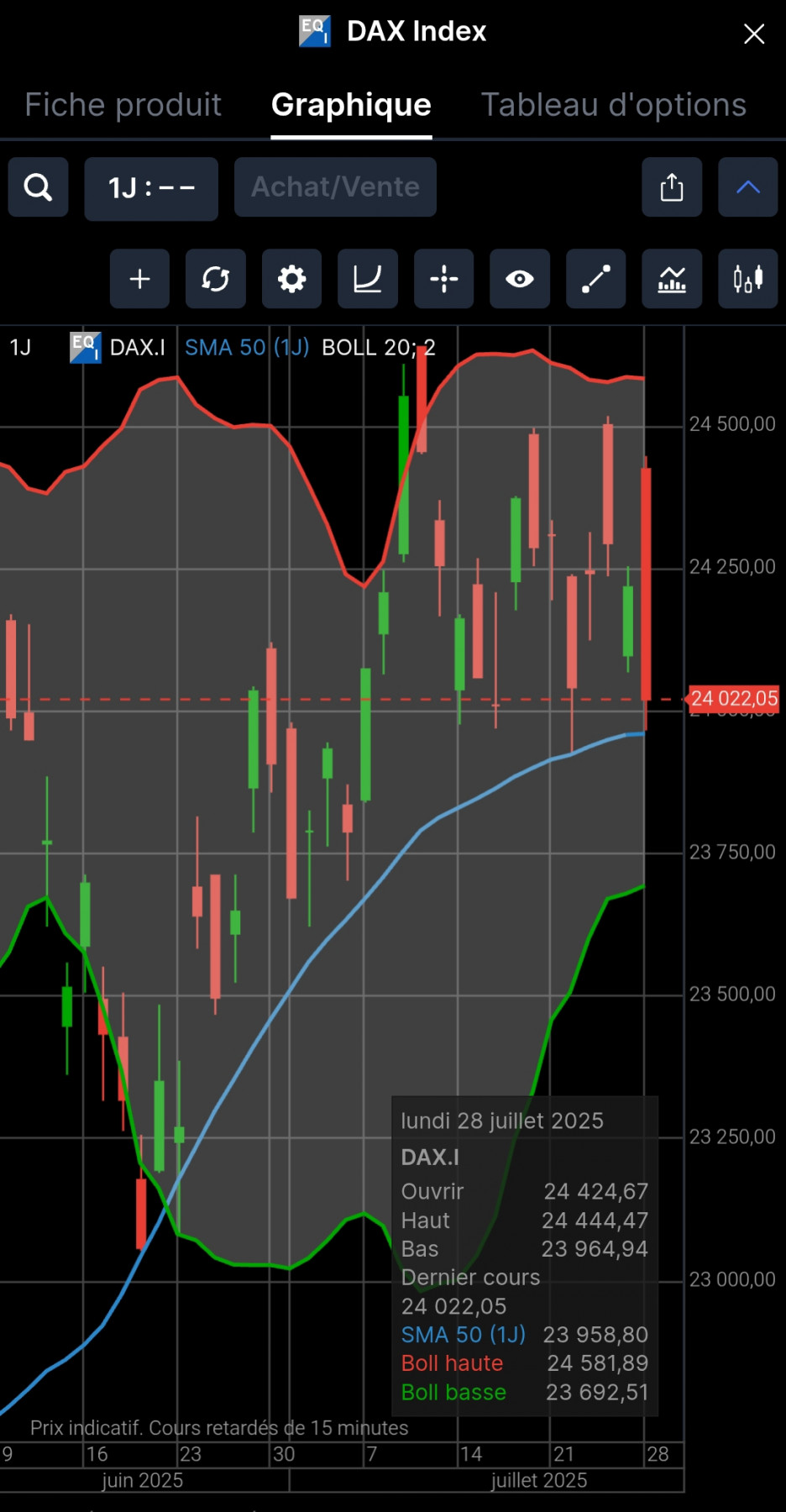
Task: Click the Achat/Vente button
Action: (335, 187)
